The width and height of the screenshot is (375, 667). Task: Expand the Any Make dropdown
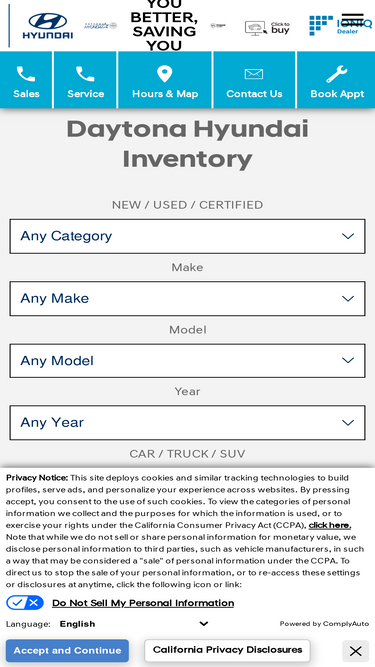coord(188,298)
